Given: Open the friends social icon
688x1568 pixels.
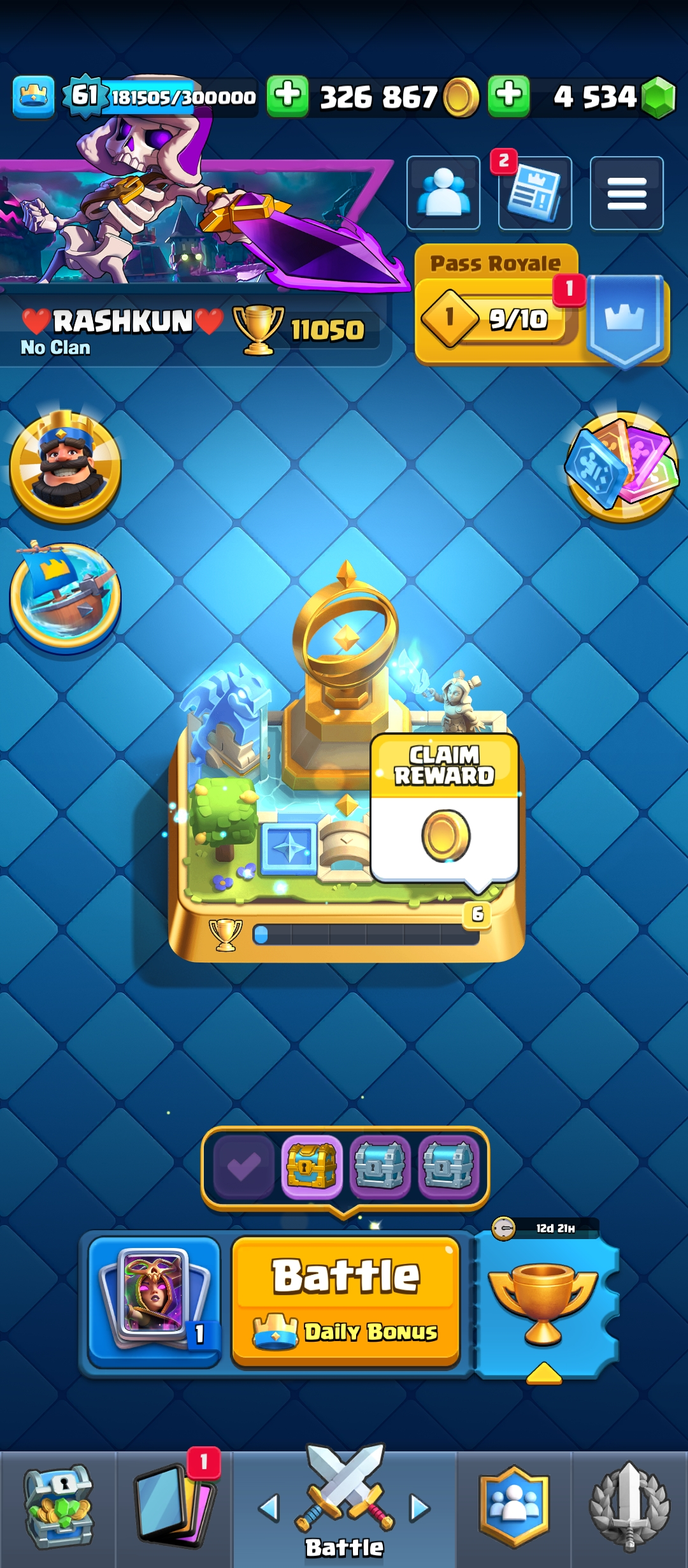Looking at the screenshot, I should click(443, 192).
